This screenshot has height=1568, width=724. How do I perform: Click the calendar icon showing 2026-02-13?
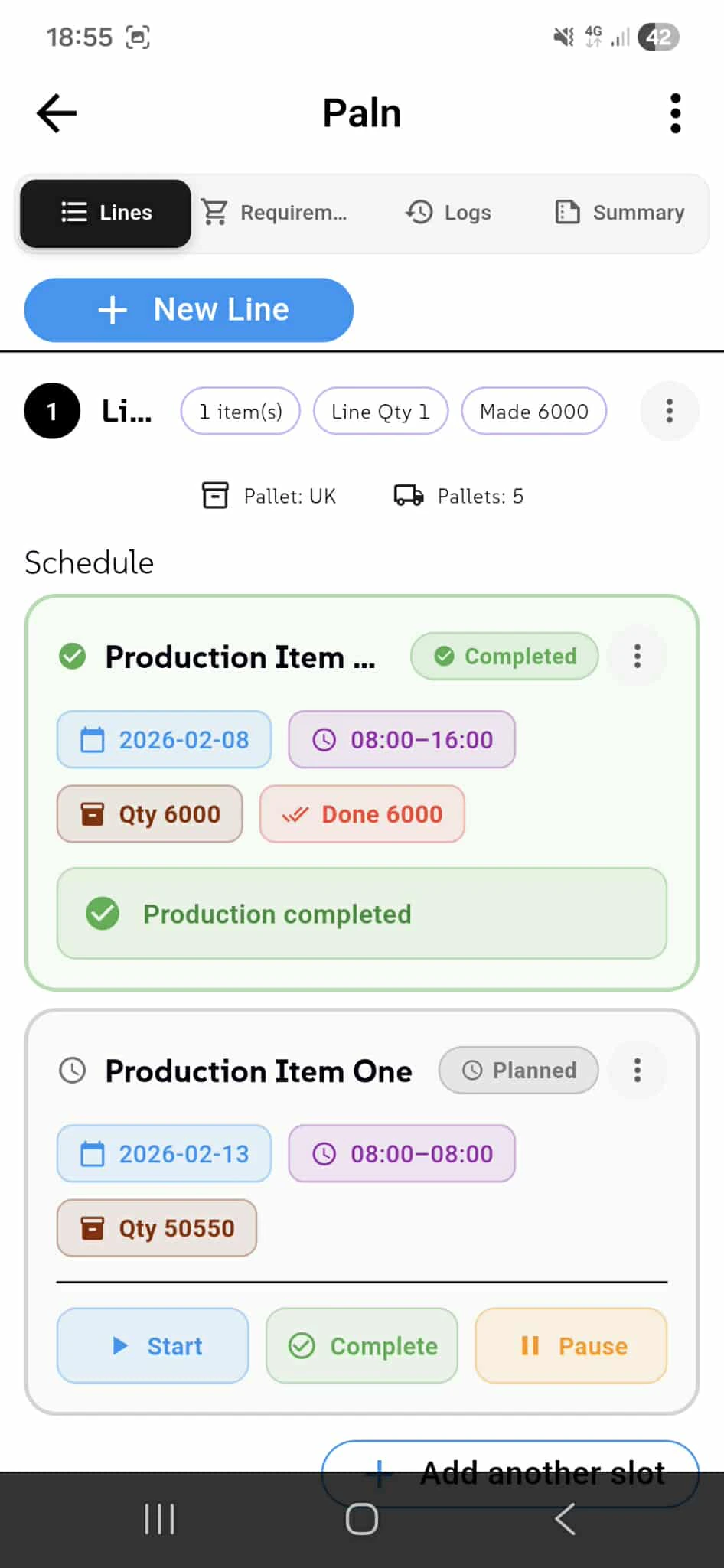[x=93, y=1153]
